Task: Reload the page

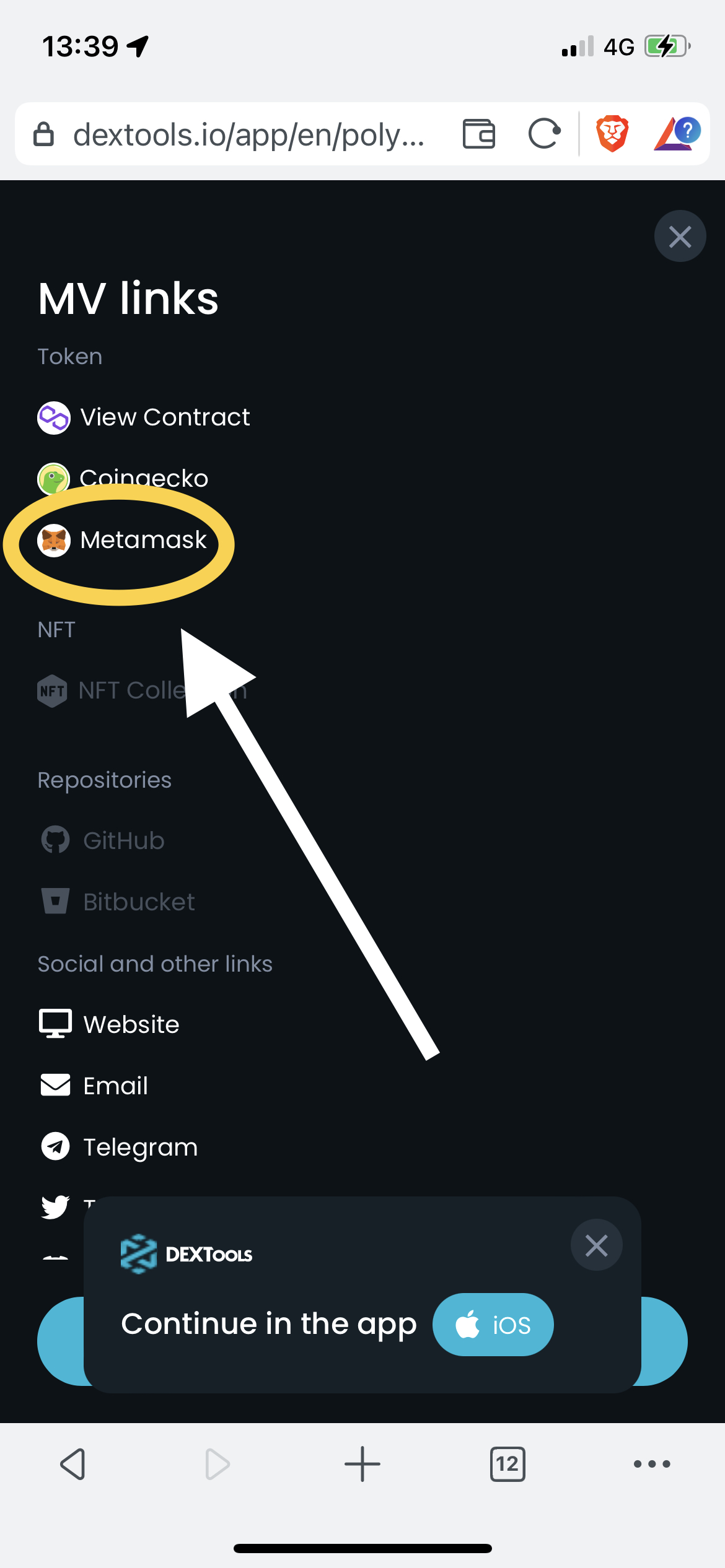Action: click(x=544, y=134)
